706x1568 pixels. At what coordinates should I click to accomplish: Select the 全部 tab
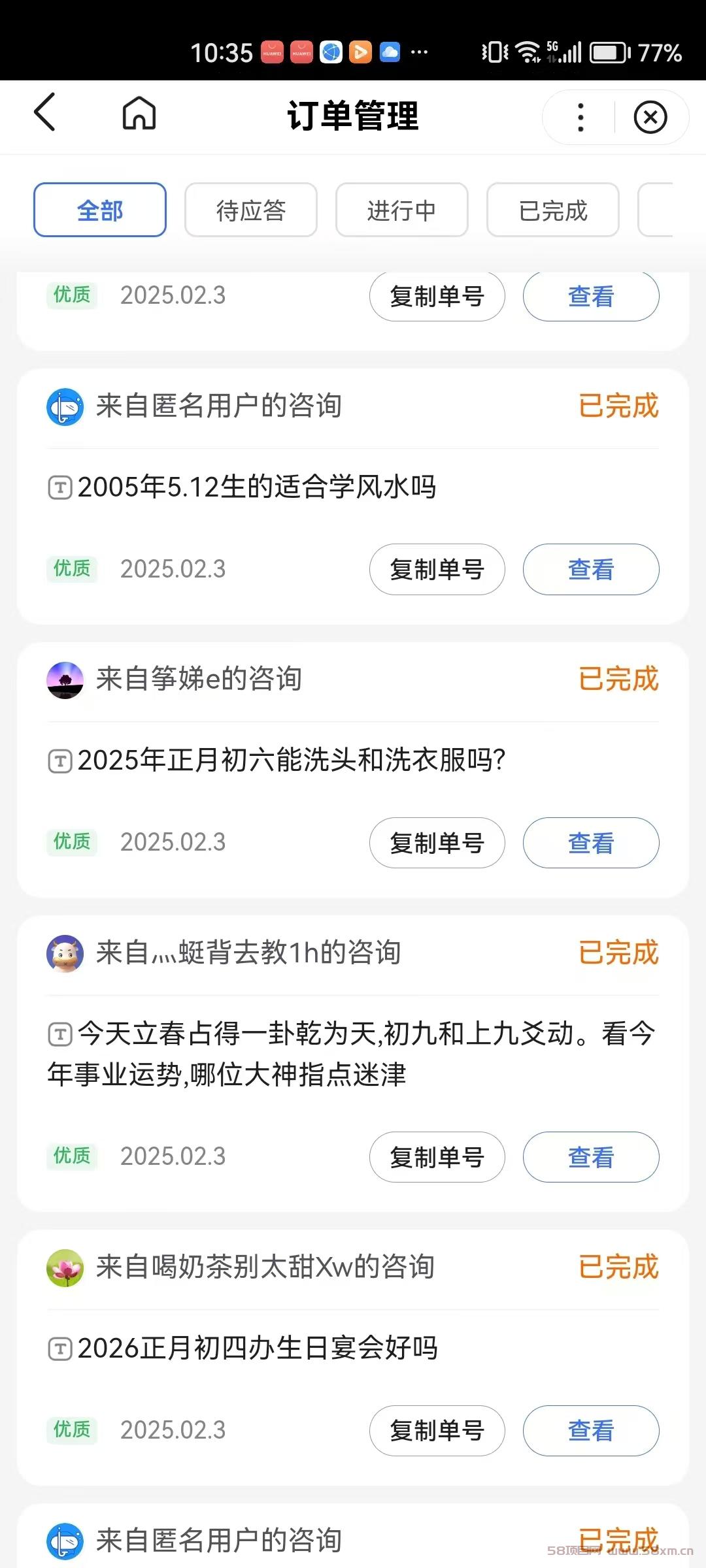coord(100,210)
